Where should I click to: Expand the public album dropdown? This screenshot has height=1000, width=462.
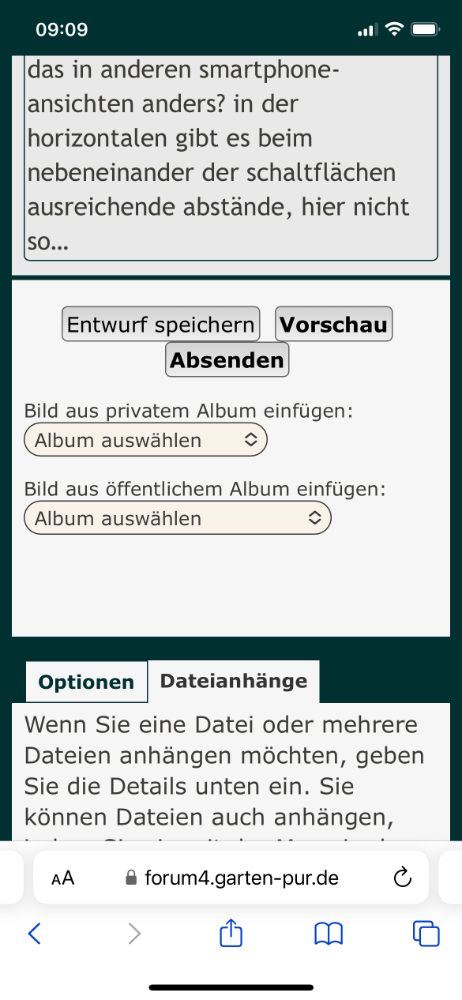tap(177, 518)
